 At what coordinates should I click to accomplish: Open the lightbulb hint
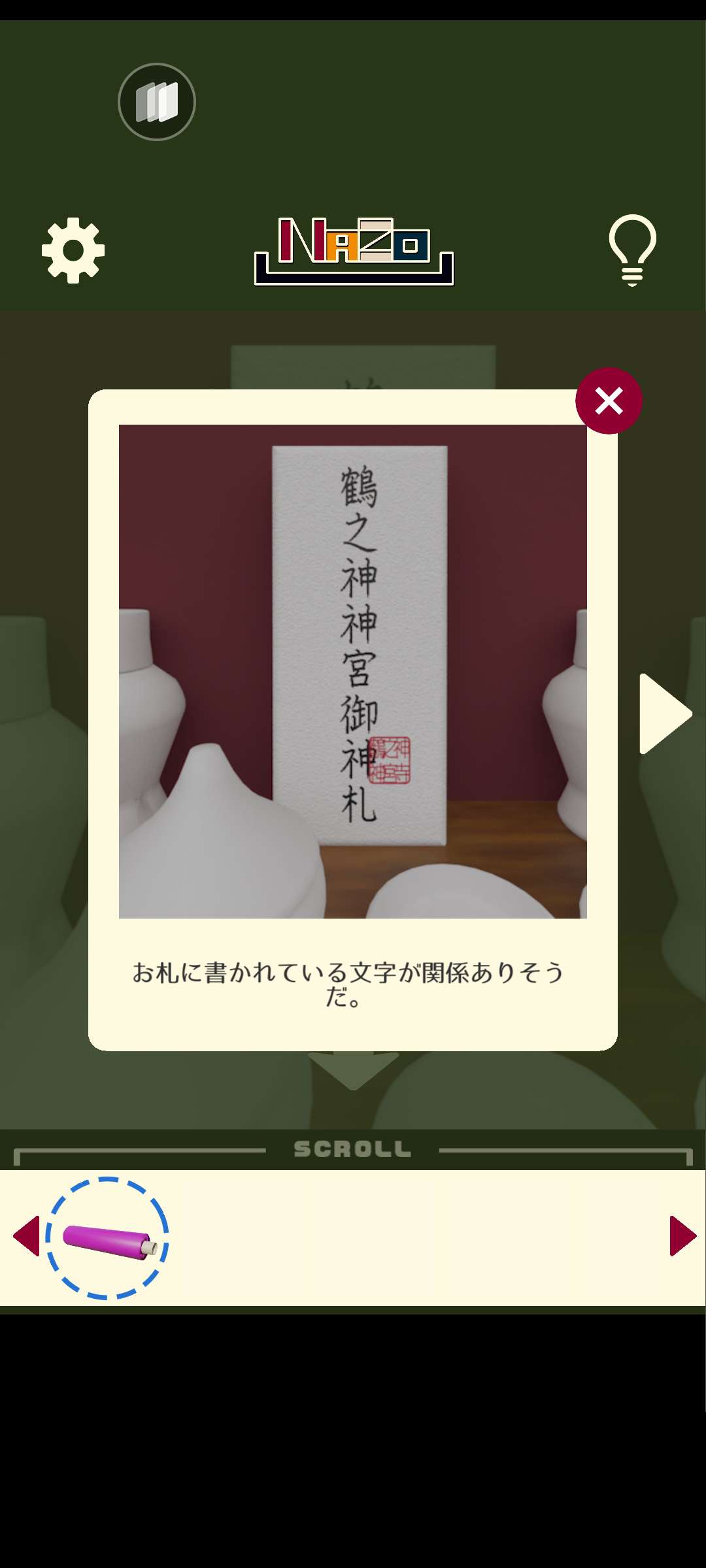(632, 250)
